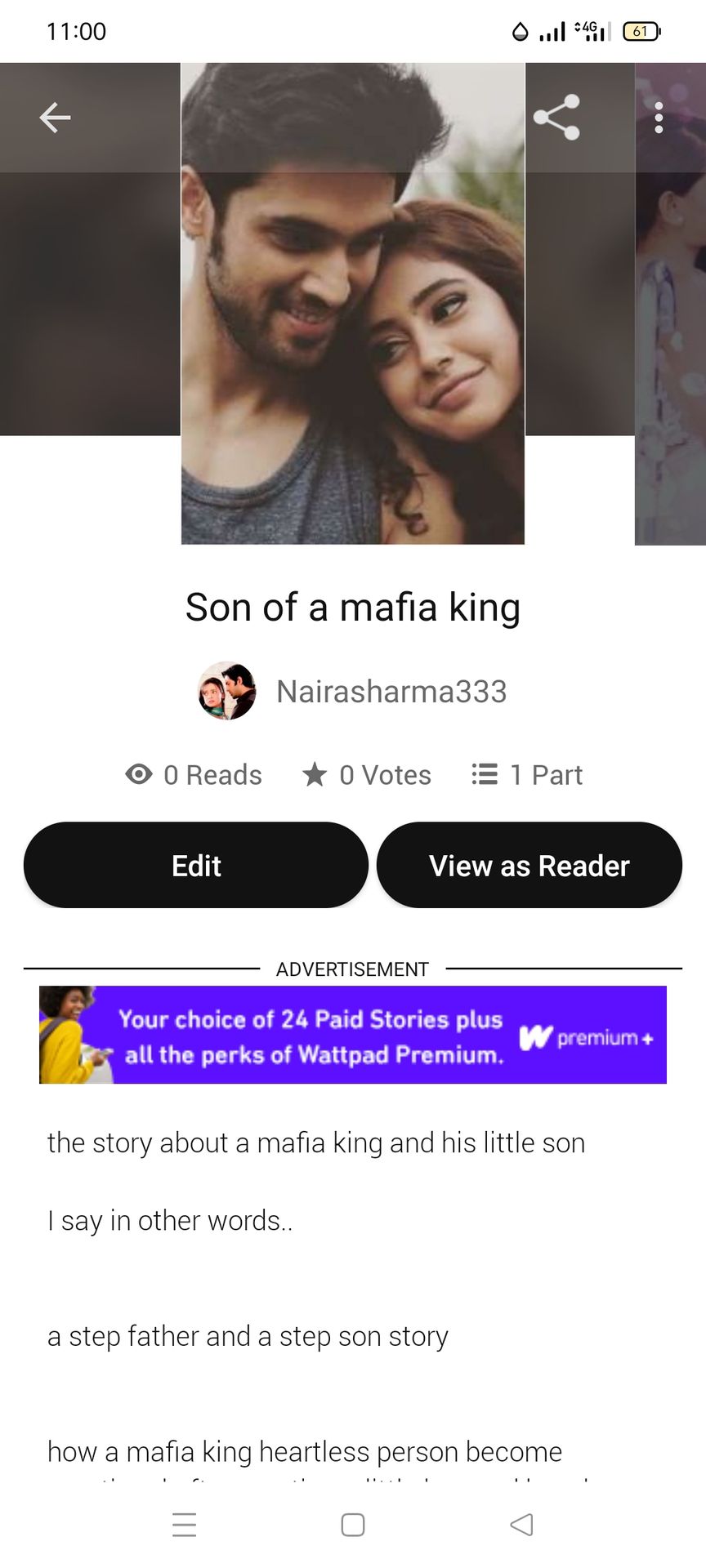The height and width of the screenshot is (1568, 706).
Task: Tap the system home button
Action: click(x=353, y=1525)
